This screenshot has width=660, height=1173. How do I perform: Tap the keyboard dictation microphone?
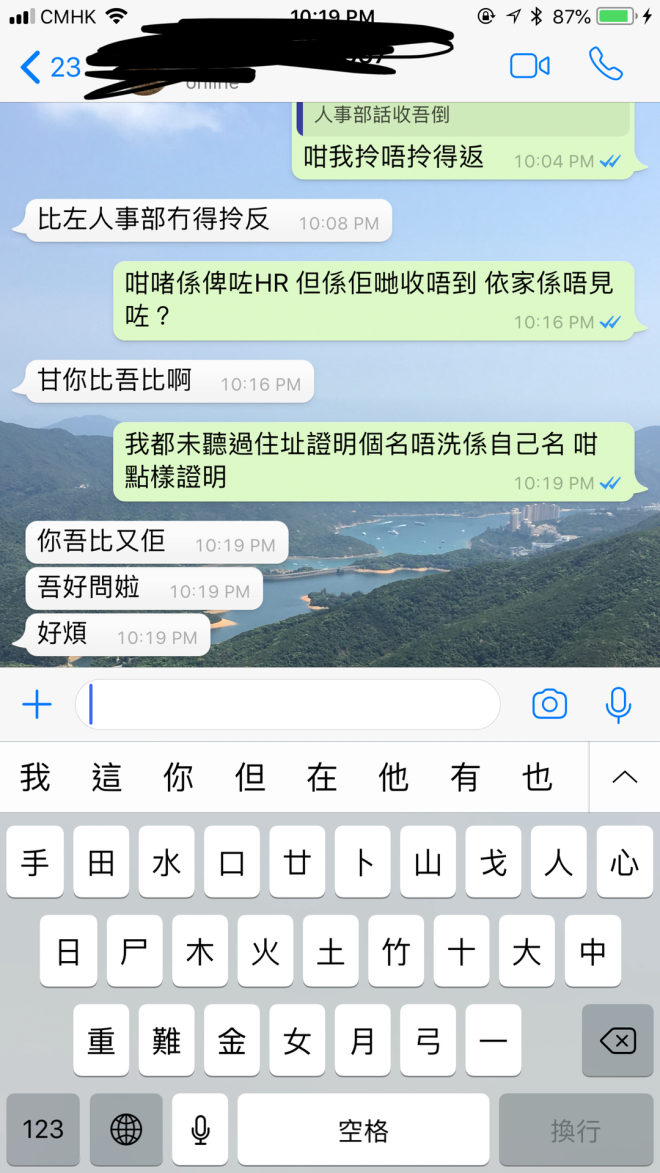[200, 1130]
